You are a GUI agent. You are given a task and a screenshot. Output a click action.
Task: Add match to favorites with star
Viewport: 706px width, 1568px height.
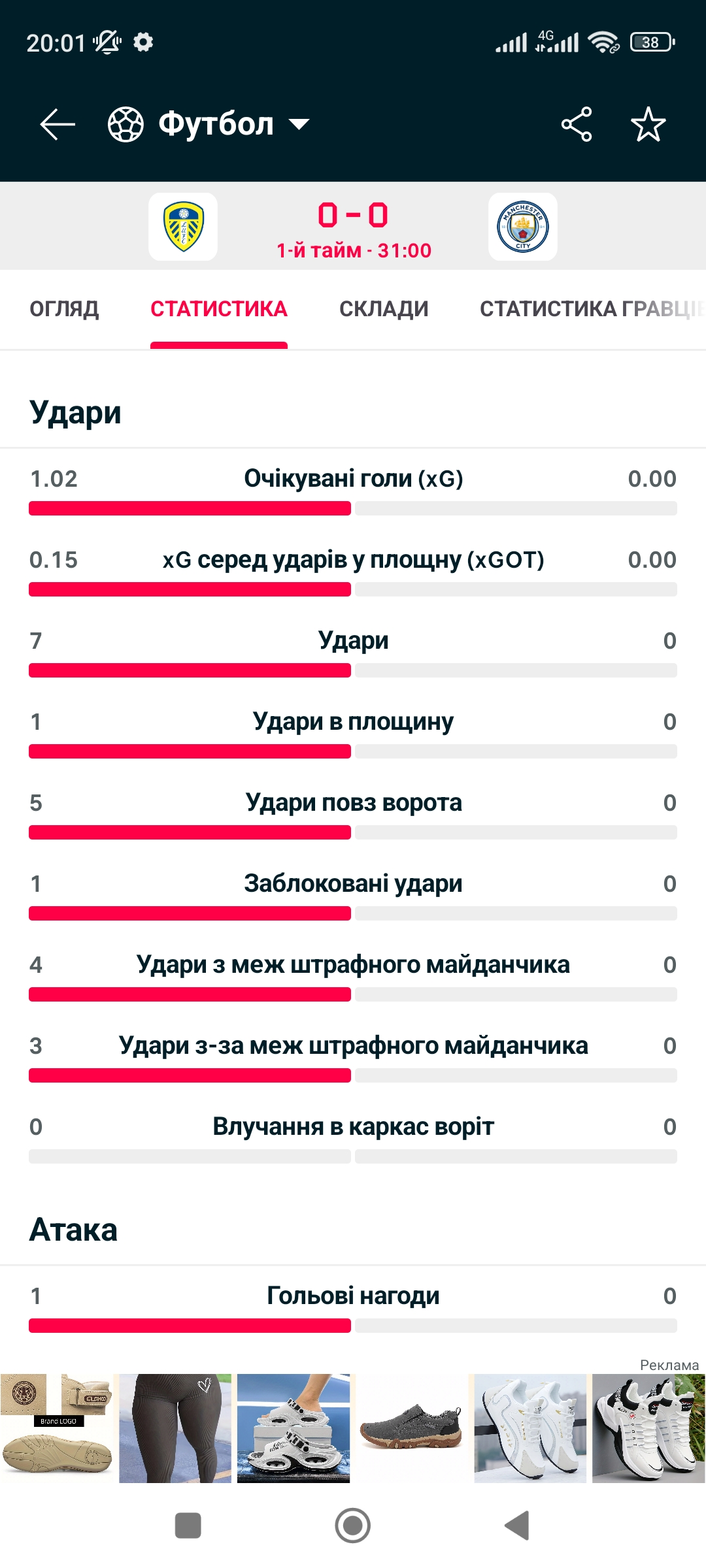click(x=648, y=124)
